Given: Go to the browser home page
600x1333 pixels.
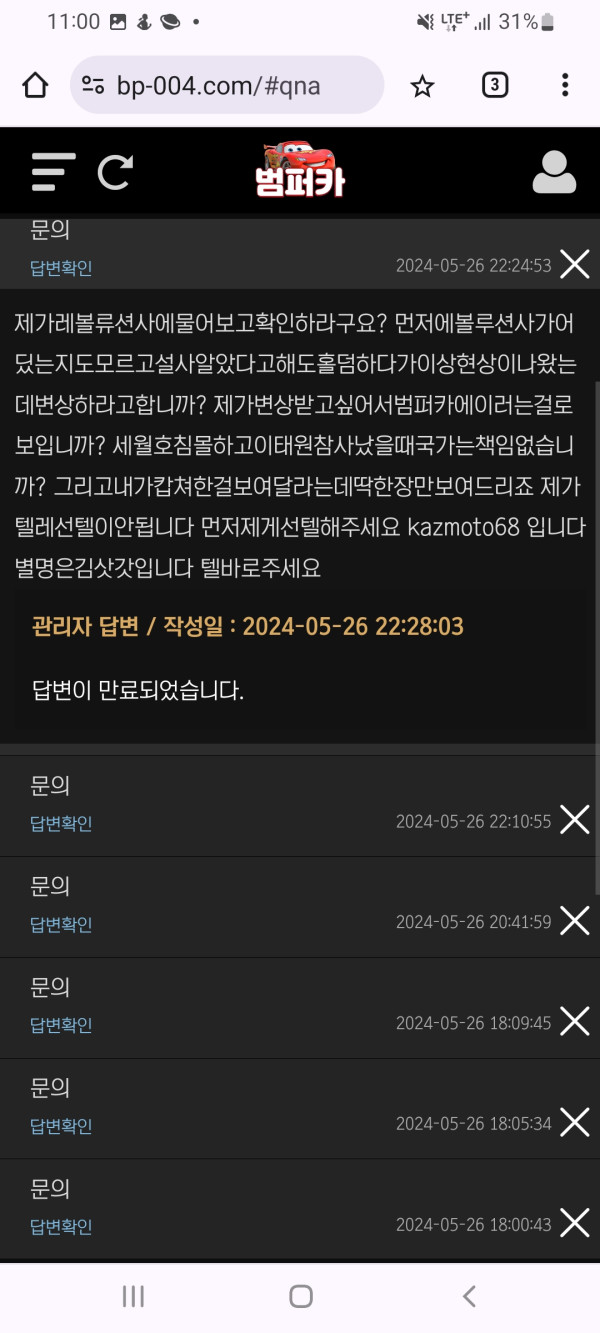Looking at the screenshot, I should click(x=35, y=85).
